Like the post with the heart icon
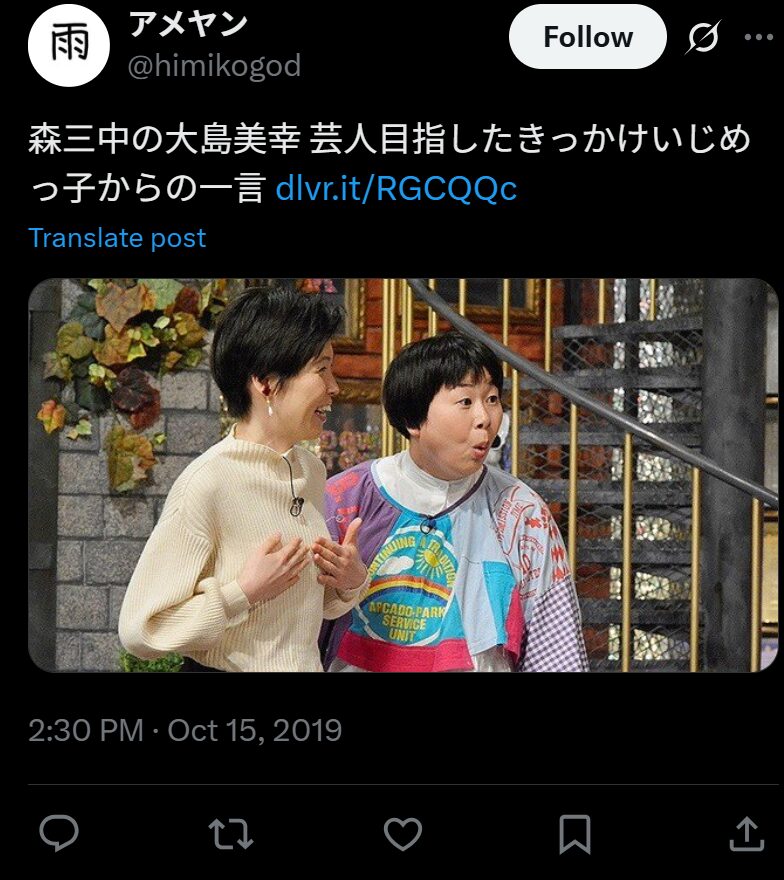Screen dimensions: 784x880 [x=403, y=832]
